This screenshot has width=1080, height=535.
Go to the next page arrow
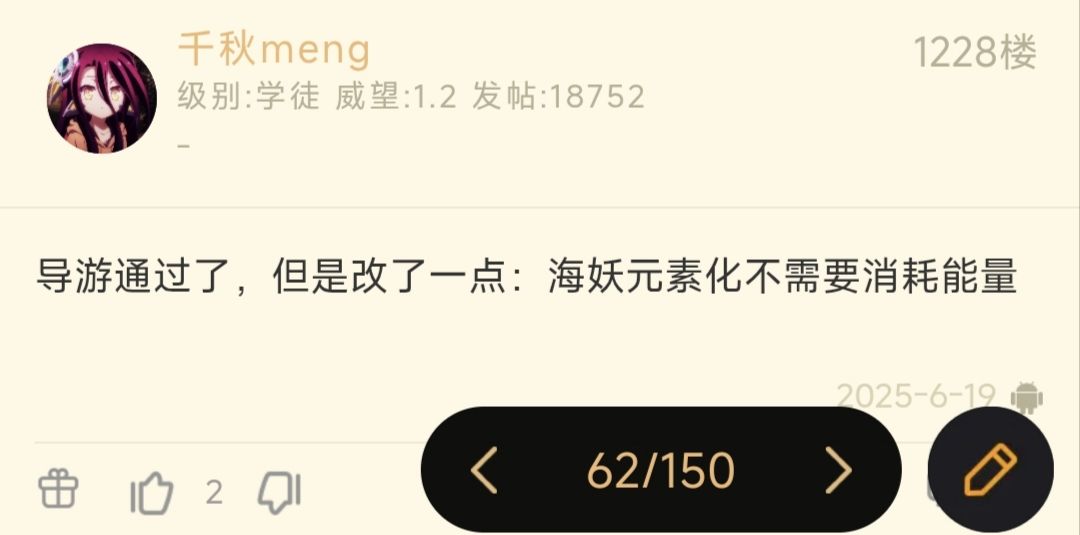tap(838, 470)
